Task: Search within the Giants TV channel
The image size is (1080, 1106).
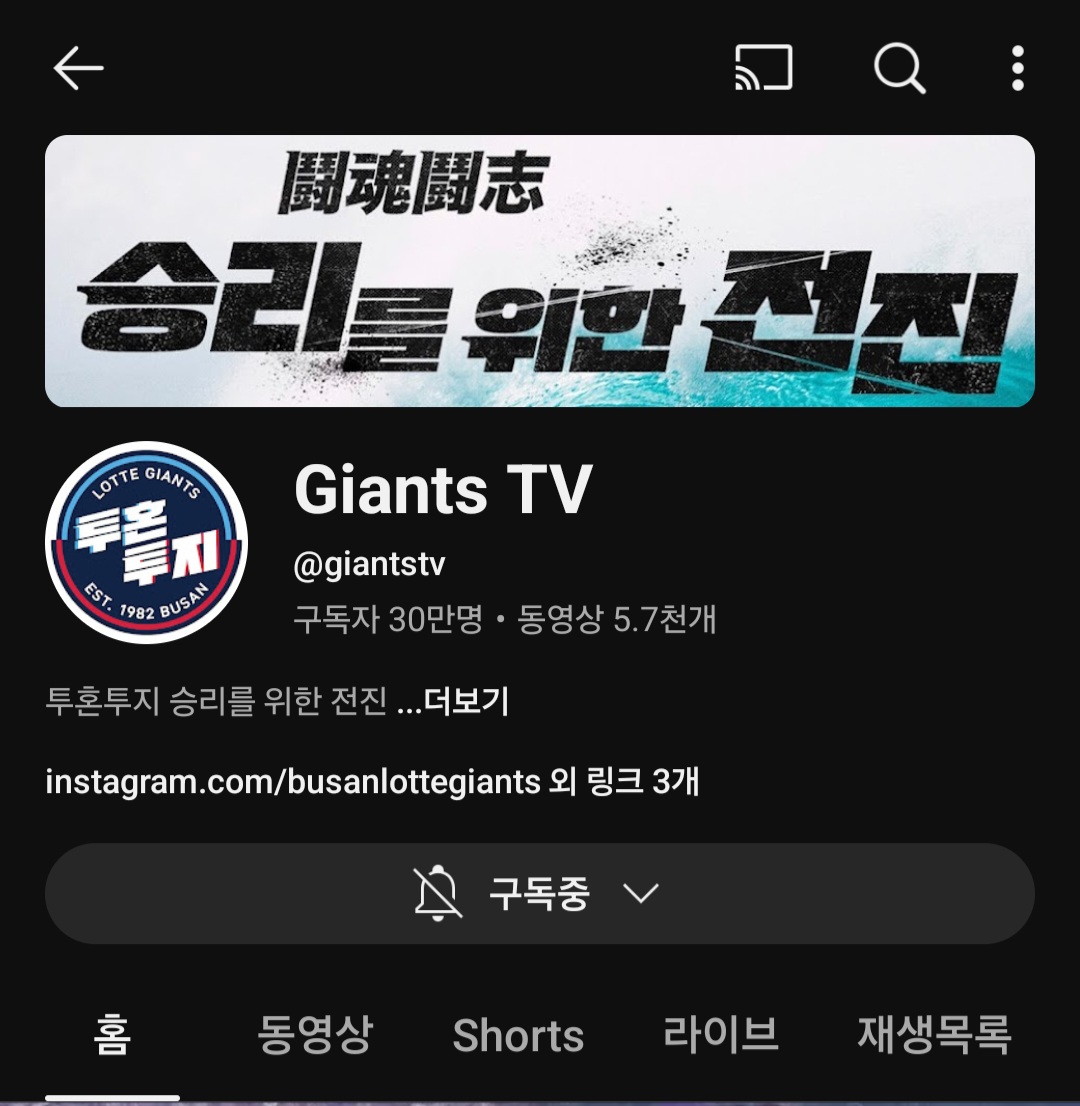Action: [899, 69]
